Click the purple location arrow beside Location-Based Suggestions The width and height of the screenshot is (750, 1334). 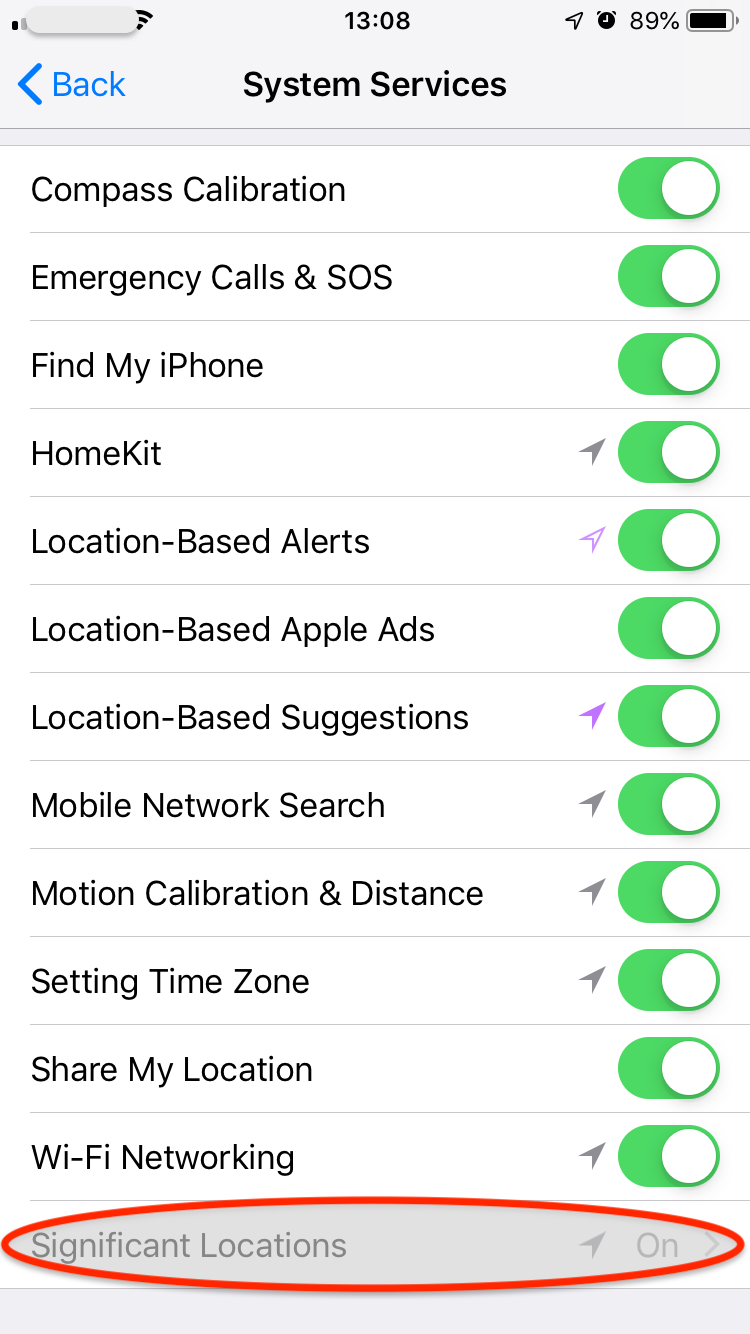click(591, 716)
